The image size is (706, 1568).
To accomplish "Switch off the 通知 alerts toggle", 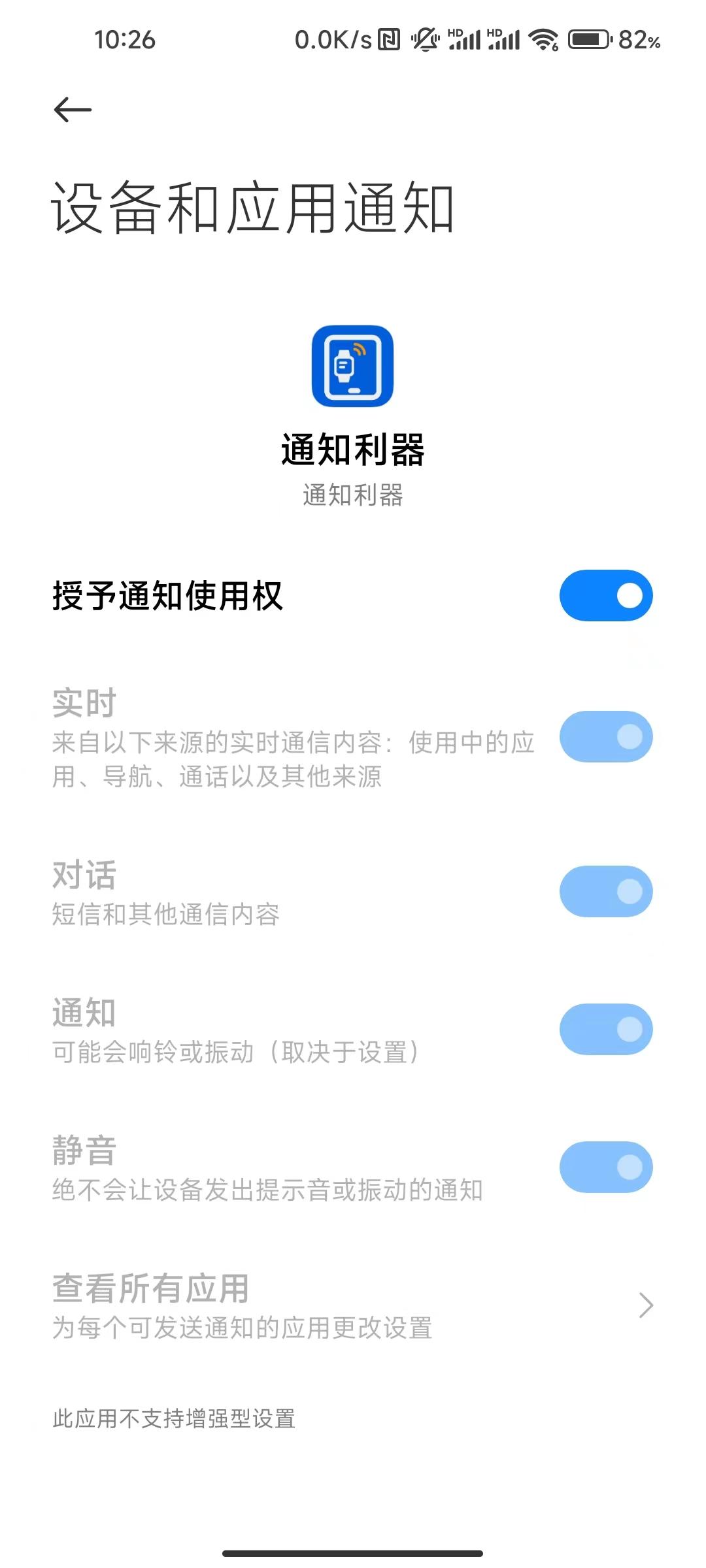I will click(605, 1029).
